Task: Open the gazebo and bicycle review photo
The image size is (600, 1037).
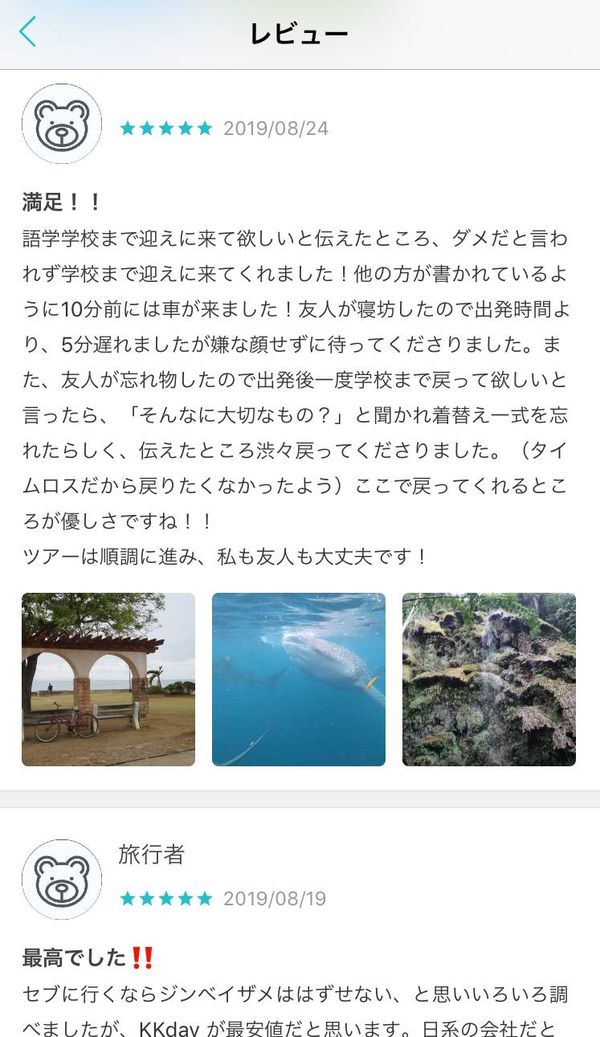Action: 108,679
